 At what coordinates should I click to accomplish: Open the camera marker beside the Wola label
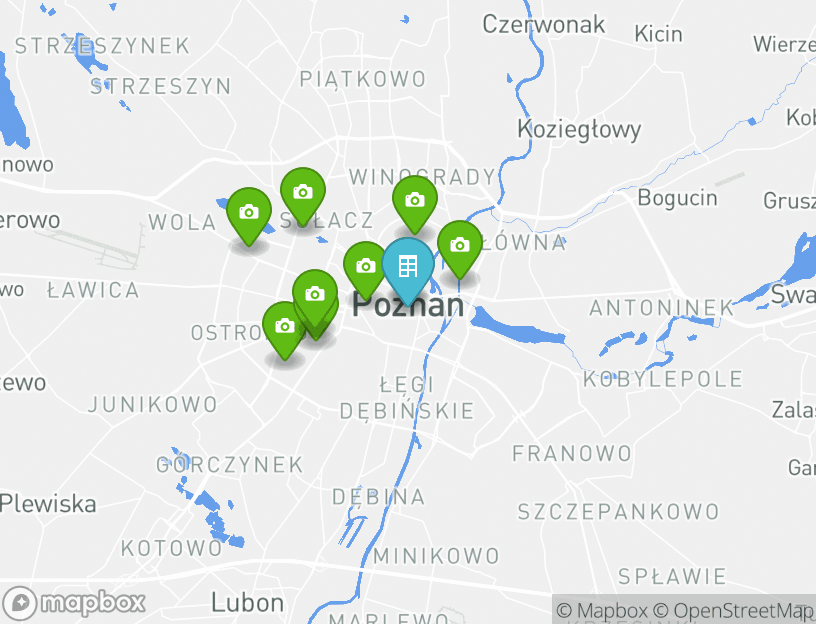click(249, 212)
